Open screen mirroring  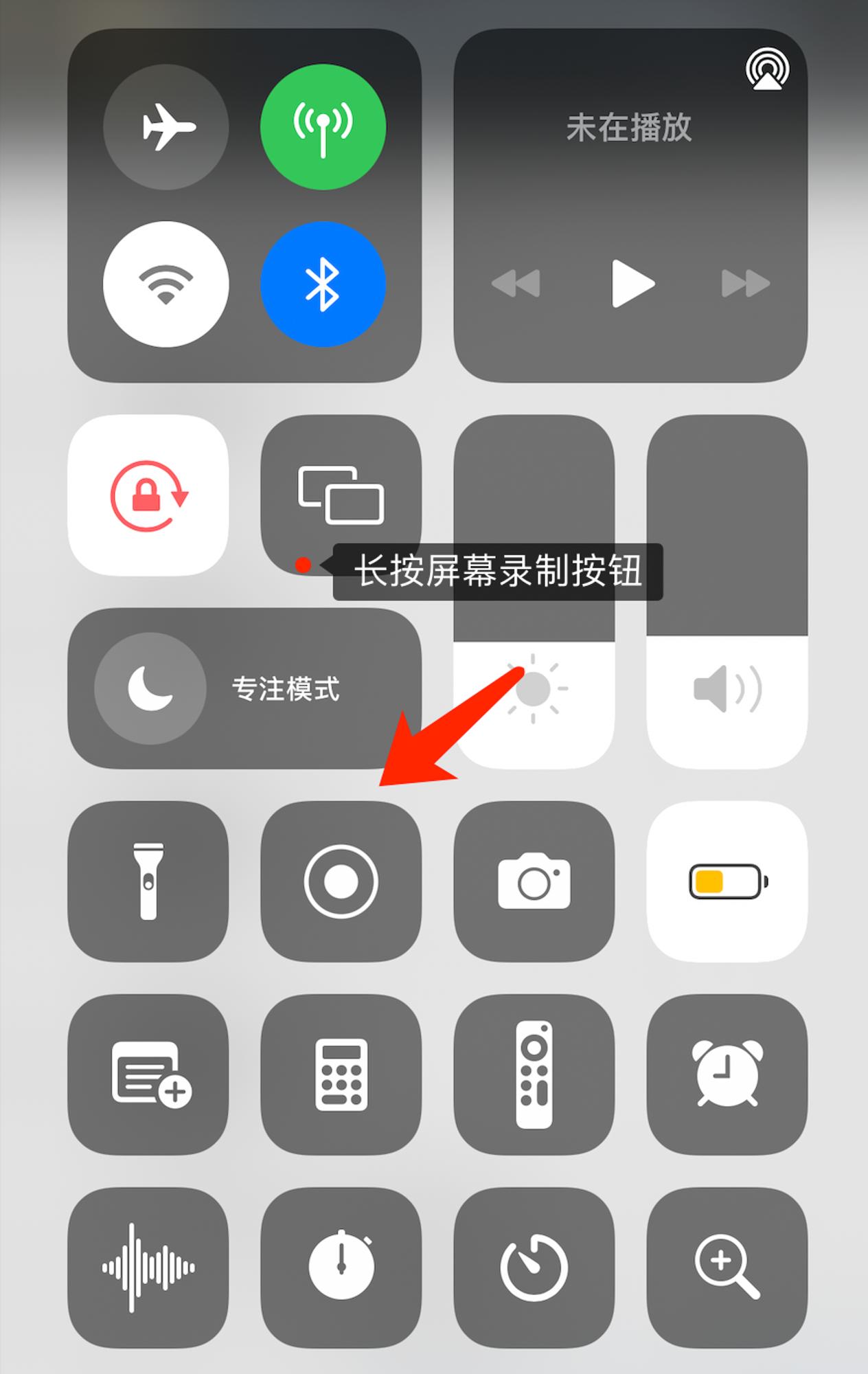341,495
